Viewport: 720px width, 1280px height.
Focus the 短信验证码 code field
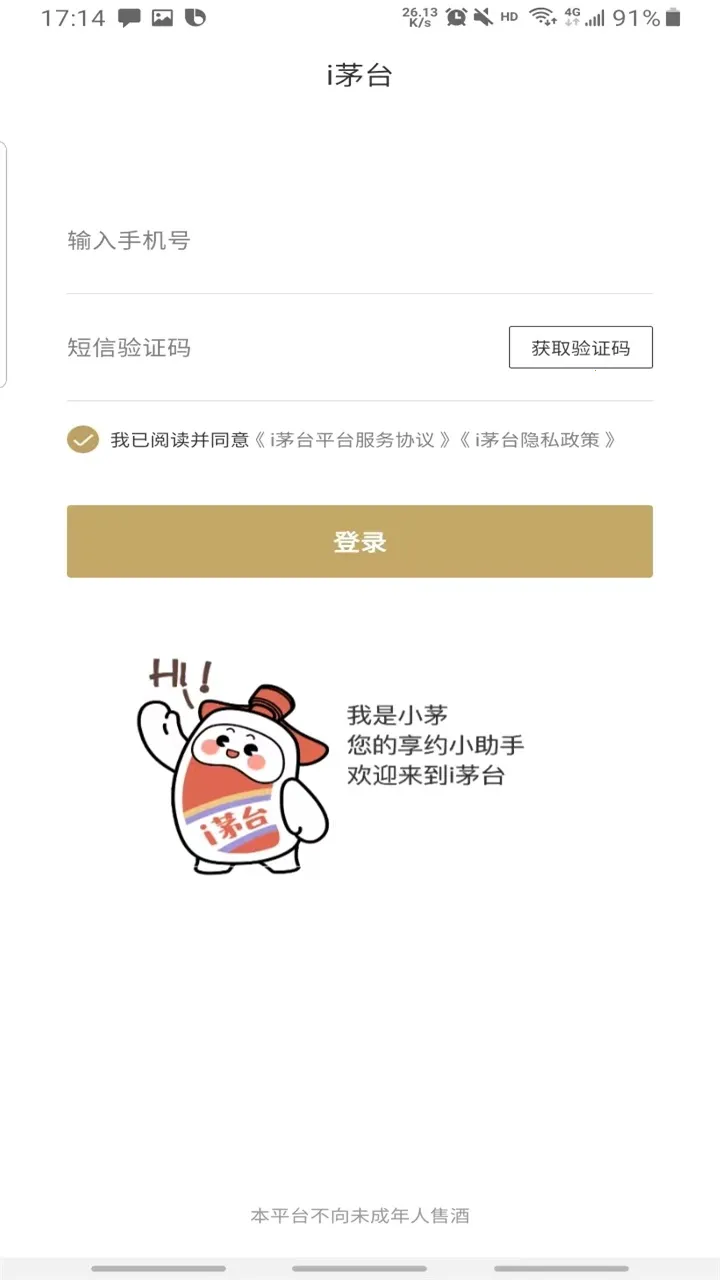coord(270,348)
